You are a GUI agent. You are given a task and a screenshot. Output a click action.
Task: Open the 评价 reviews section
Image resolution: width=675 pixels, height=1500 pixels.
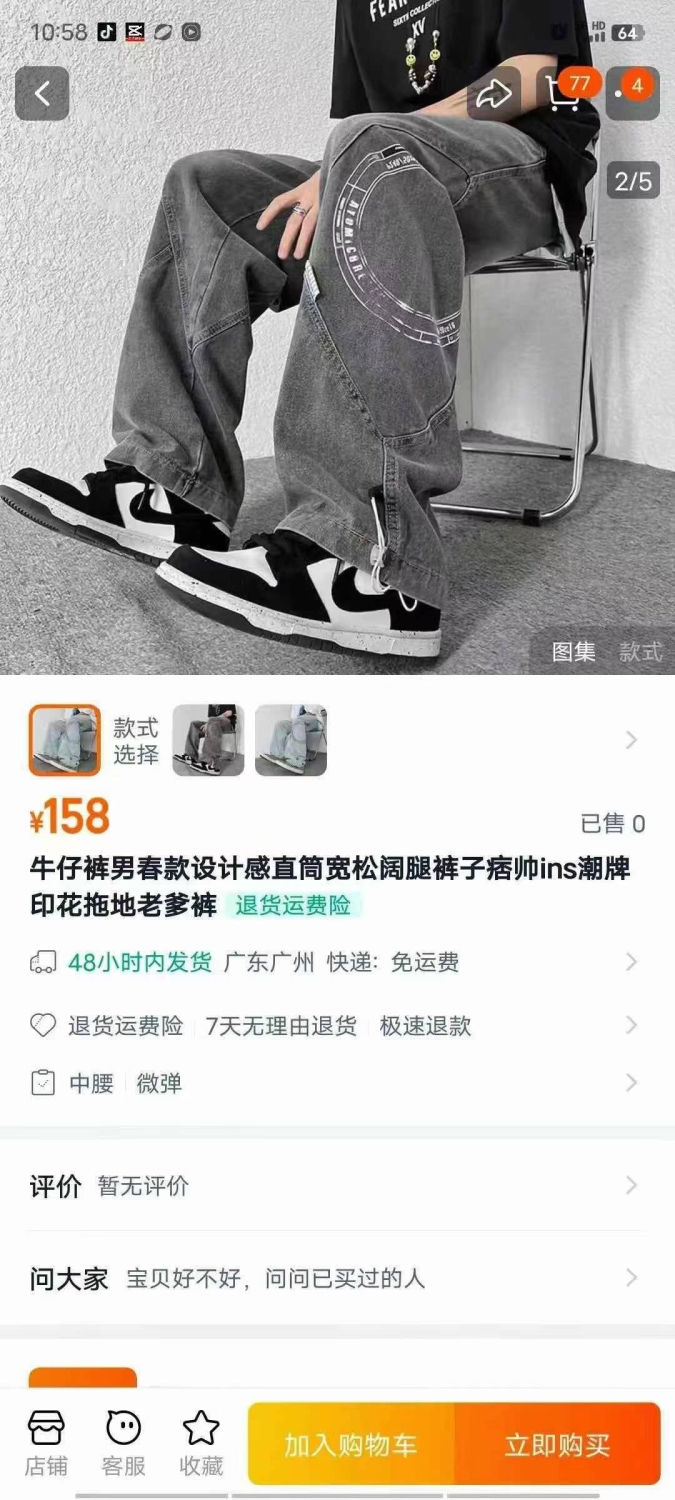(x=337, y=1186)
